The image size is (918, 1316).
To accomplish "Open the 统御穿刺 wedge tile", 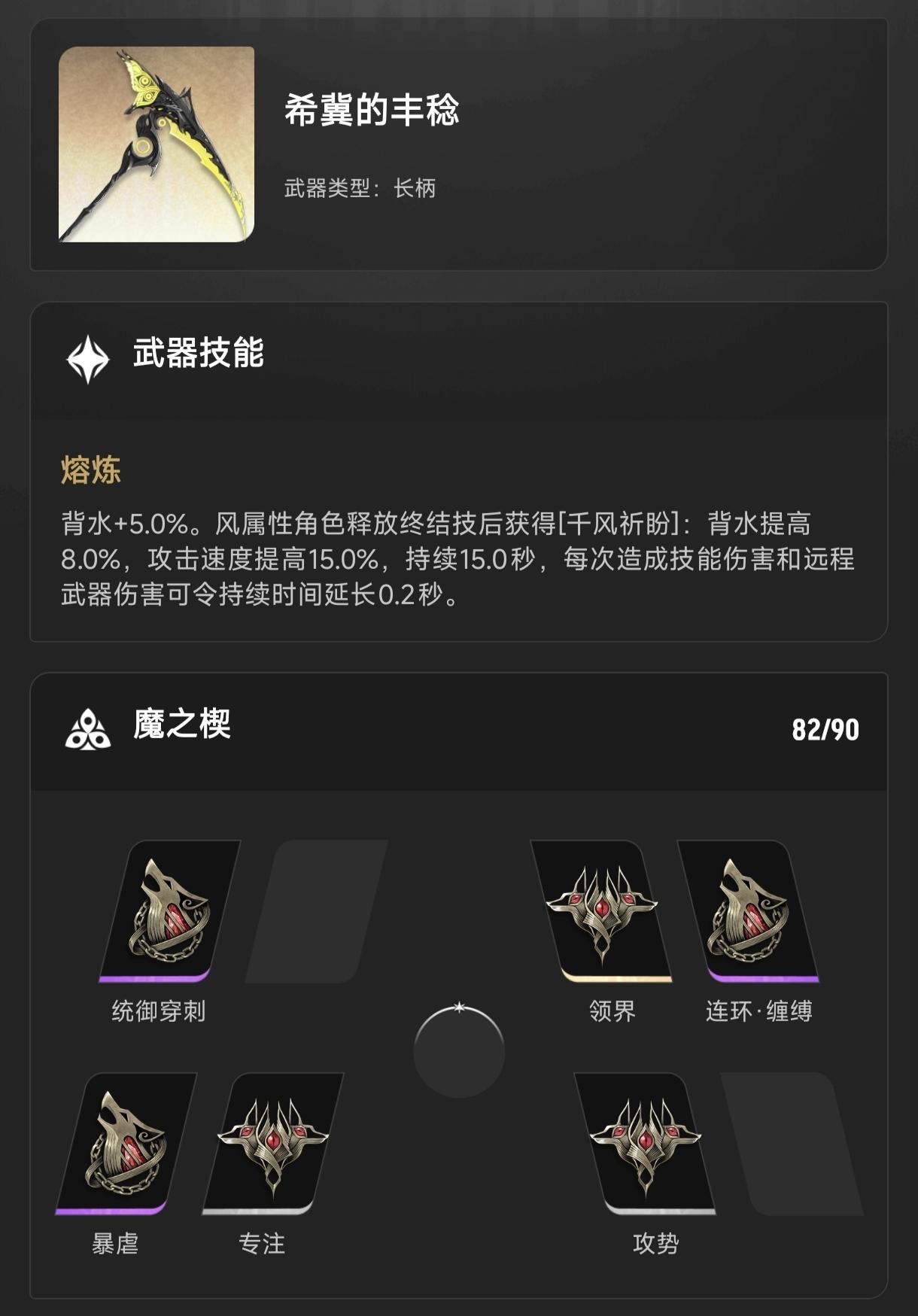I will pyautogui.click(x=170, y=911).
